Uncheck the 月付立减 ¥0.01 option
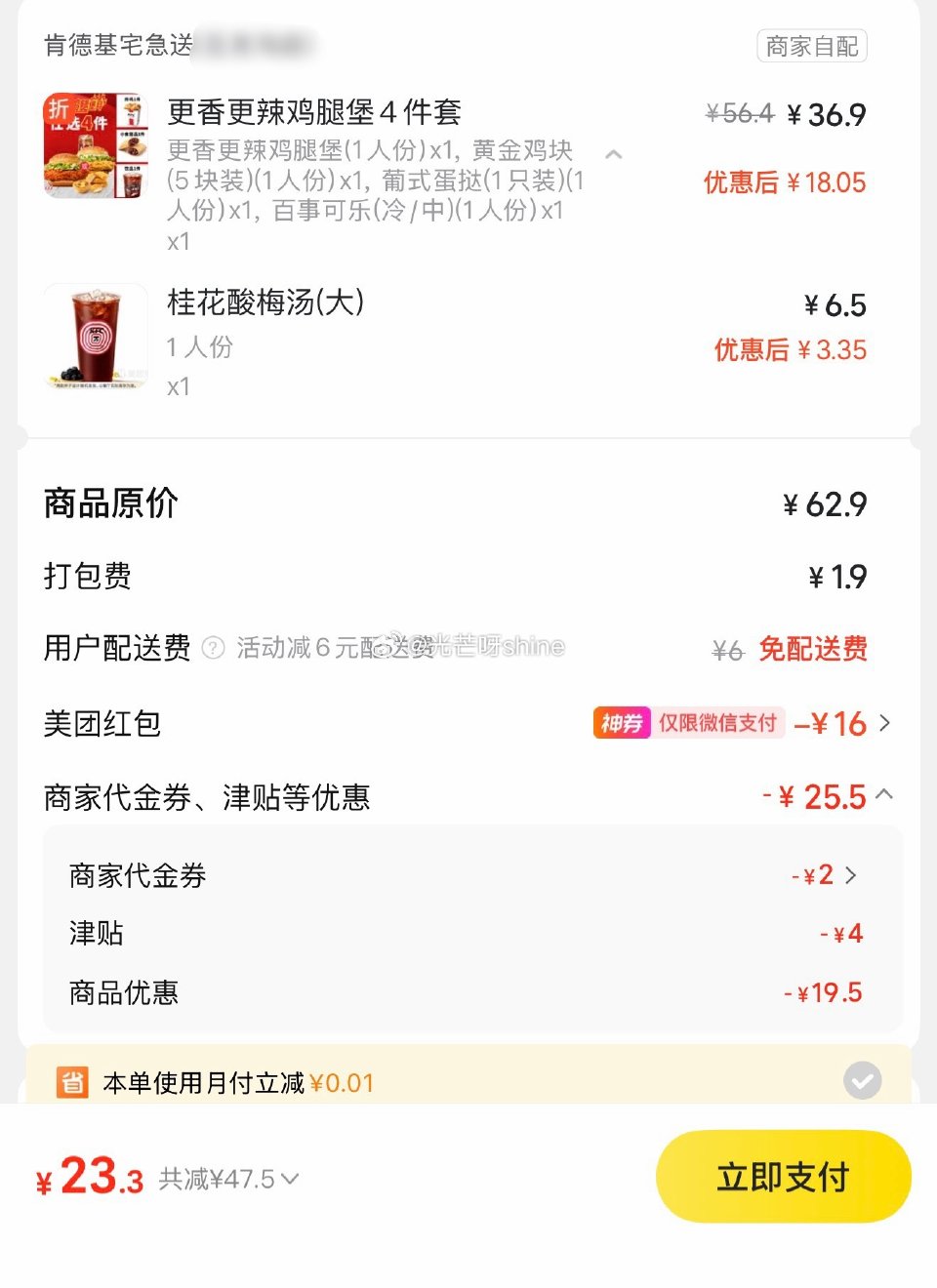 (x=862, y=1080)
